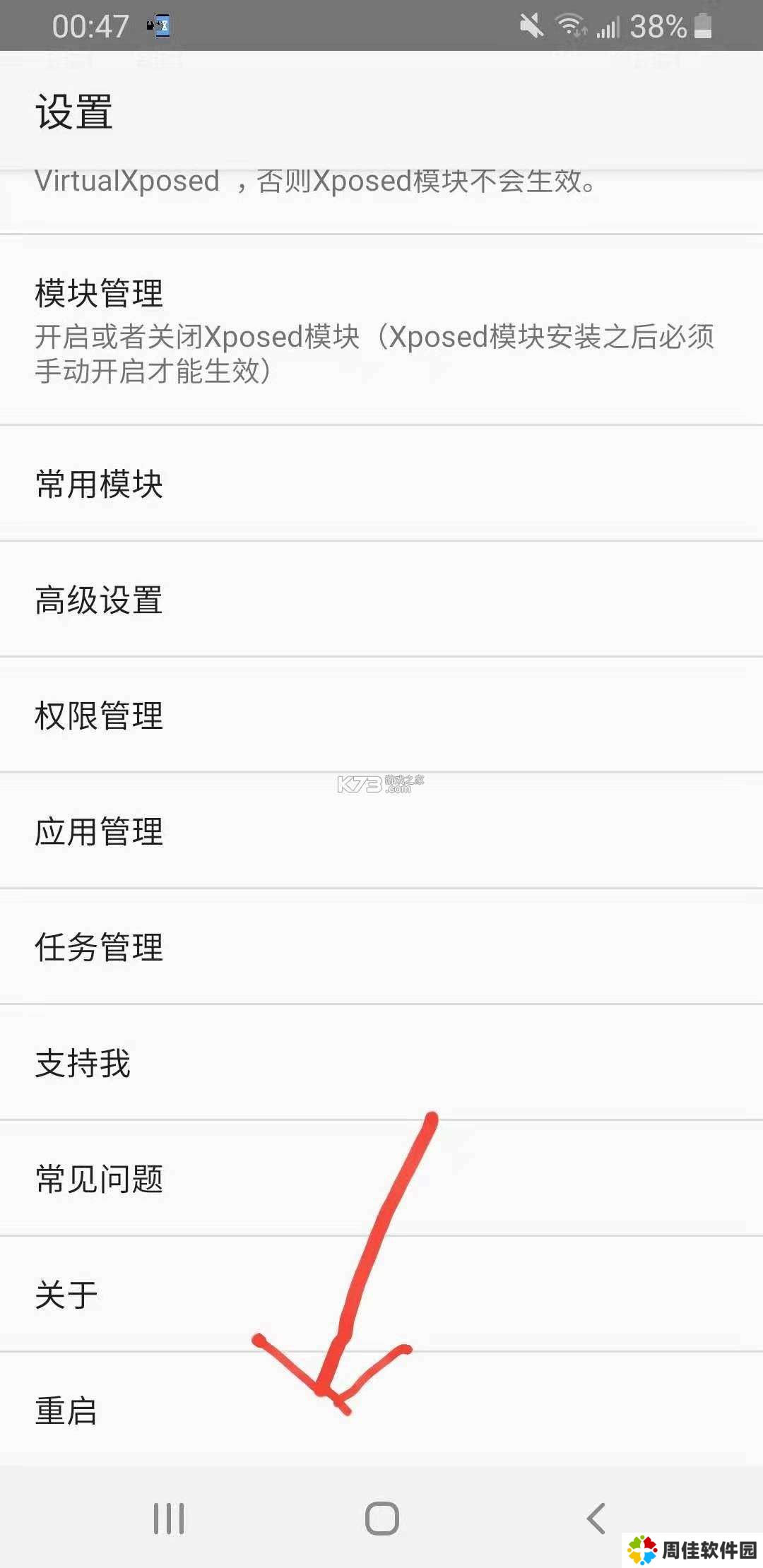Open the 关于 about page
763x1568 pixels.
[381, 1295]
